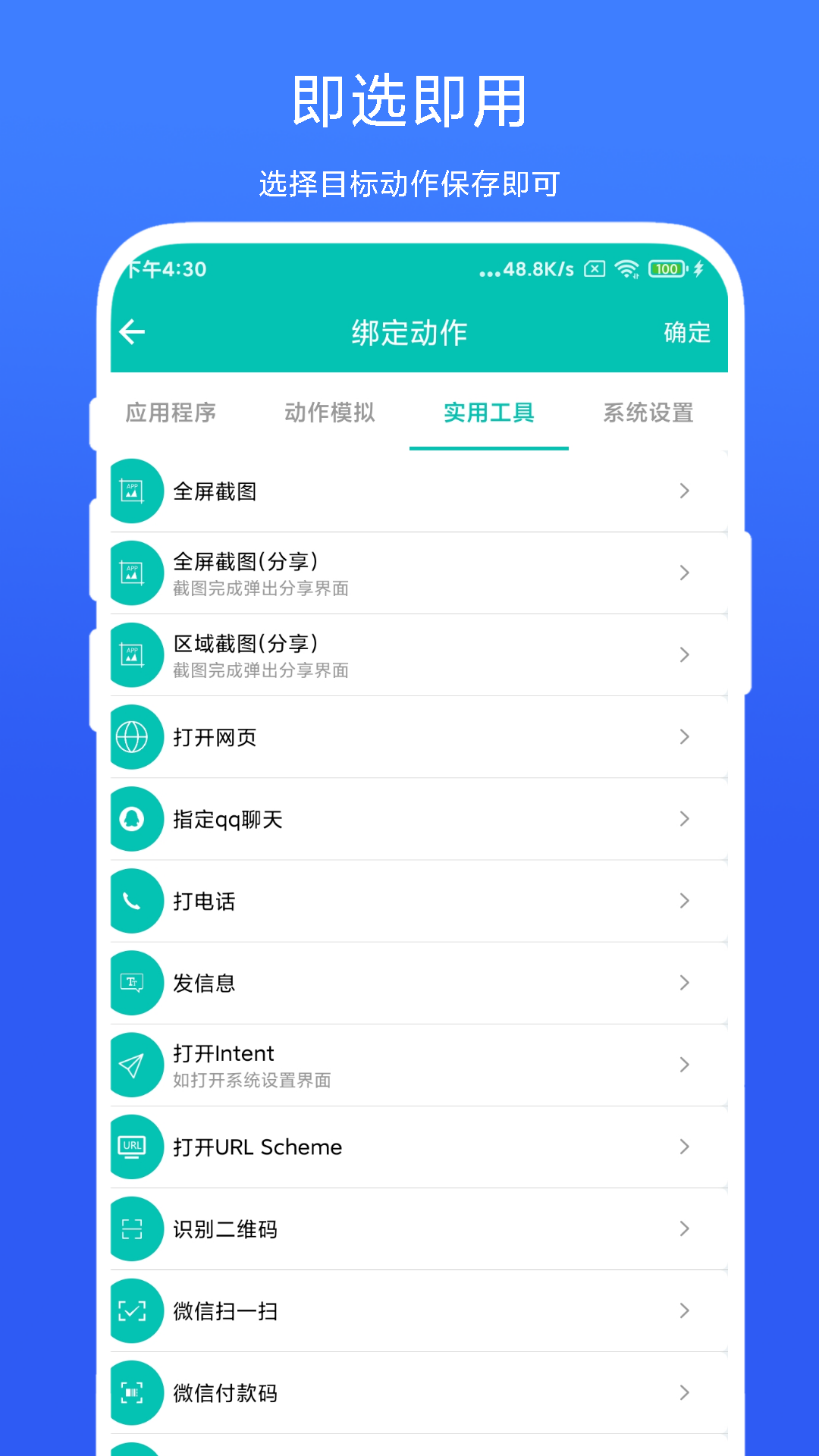Tap the 区域截图(分享) region capture icon
Screen dimensions: 819x1456
135,654
